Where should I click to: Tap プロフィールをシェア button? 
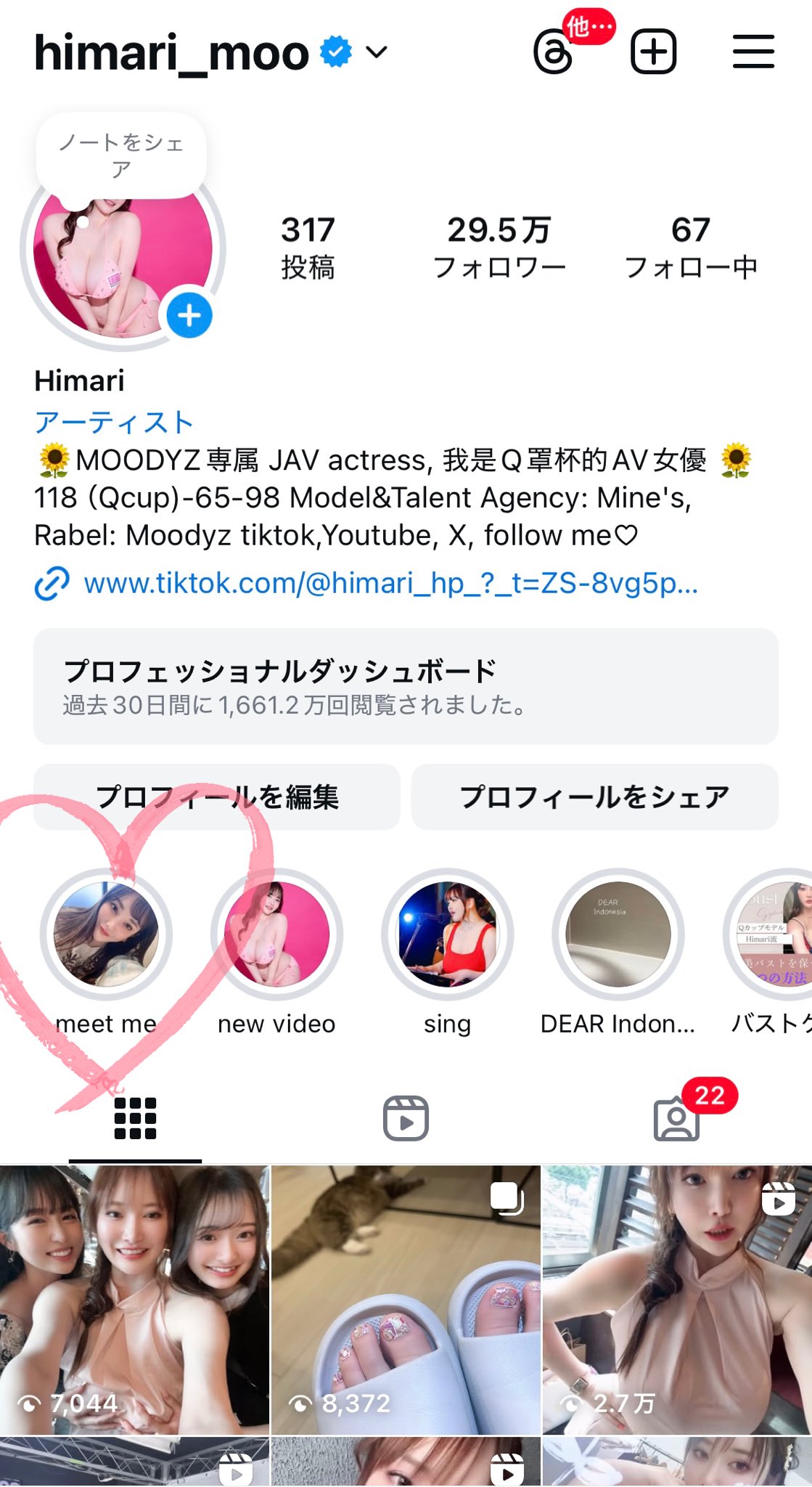click(594, 797)
